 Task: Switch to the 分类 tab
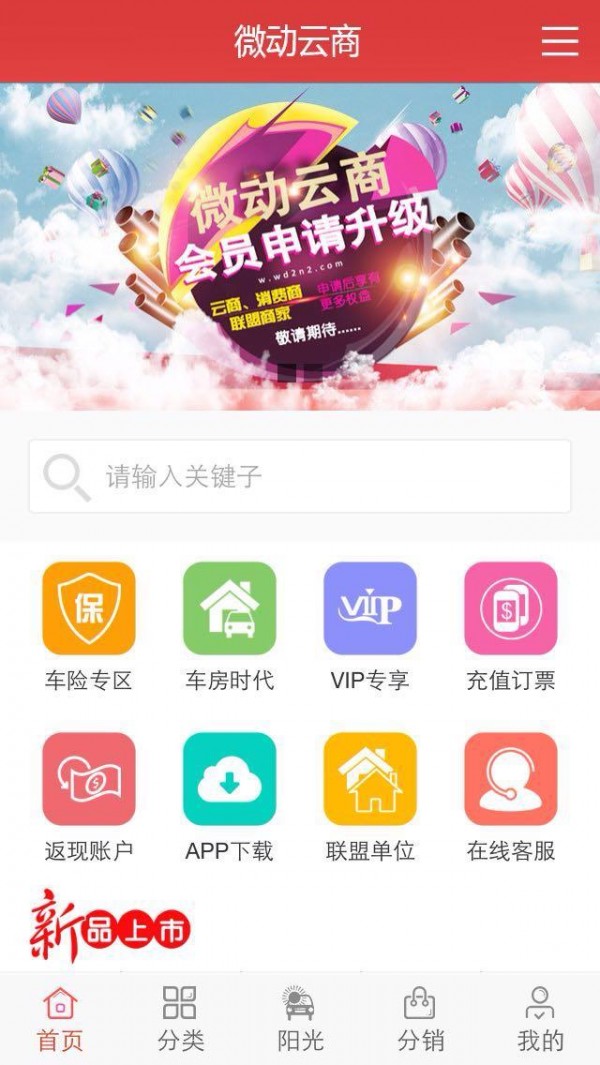point(180,1018)
